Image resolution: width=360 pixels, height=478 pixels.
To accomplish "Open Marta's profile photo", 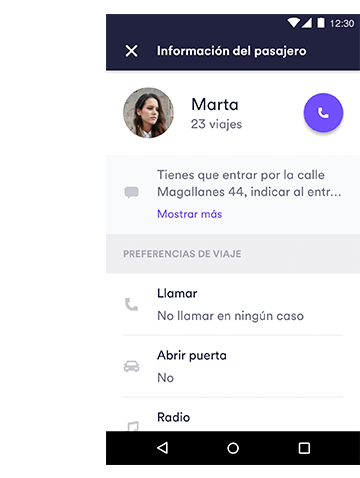I will [x=148, y=113].
